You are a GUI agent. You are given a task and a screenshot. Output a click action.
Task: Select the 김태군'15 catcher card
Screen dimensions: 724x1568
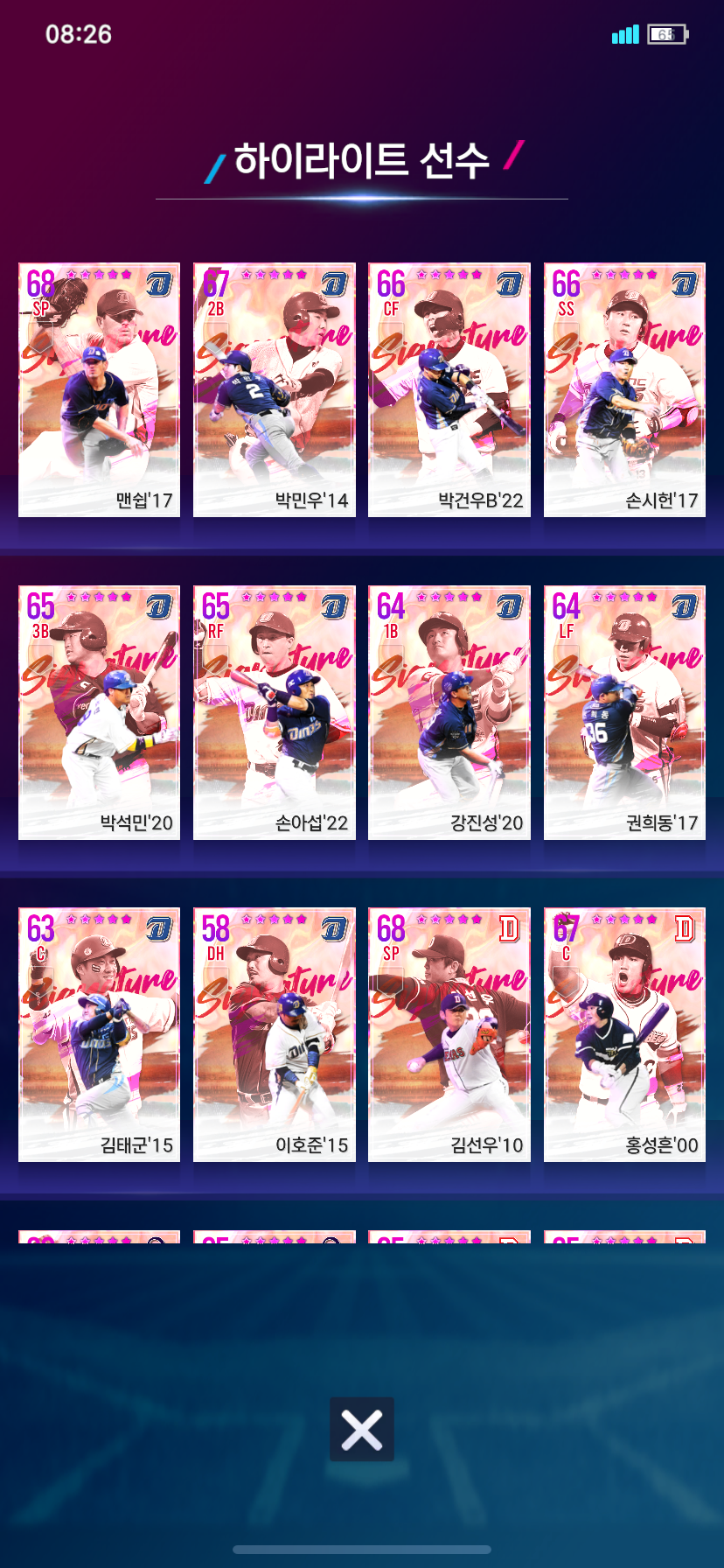(99, 1034)
